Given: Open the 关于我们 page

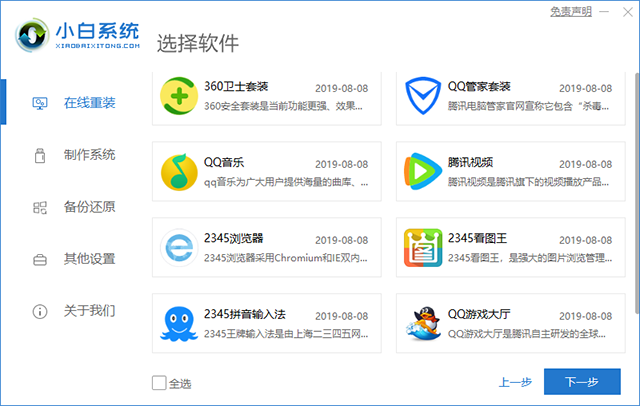Looking at the screenshot, I should pyautogui.click(x=88, y=310).
